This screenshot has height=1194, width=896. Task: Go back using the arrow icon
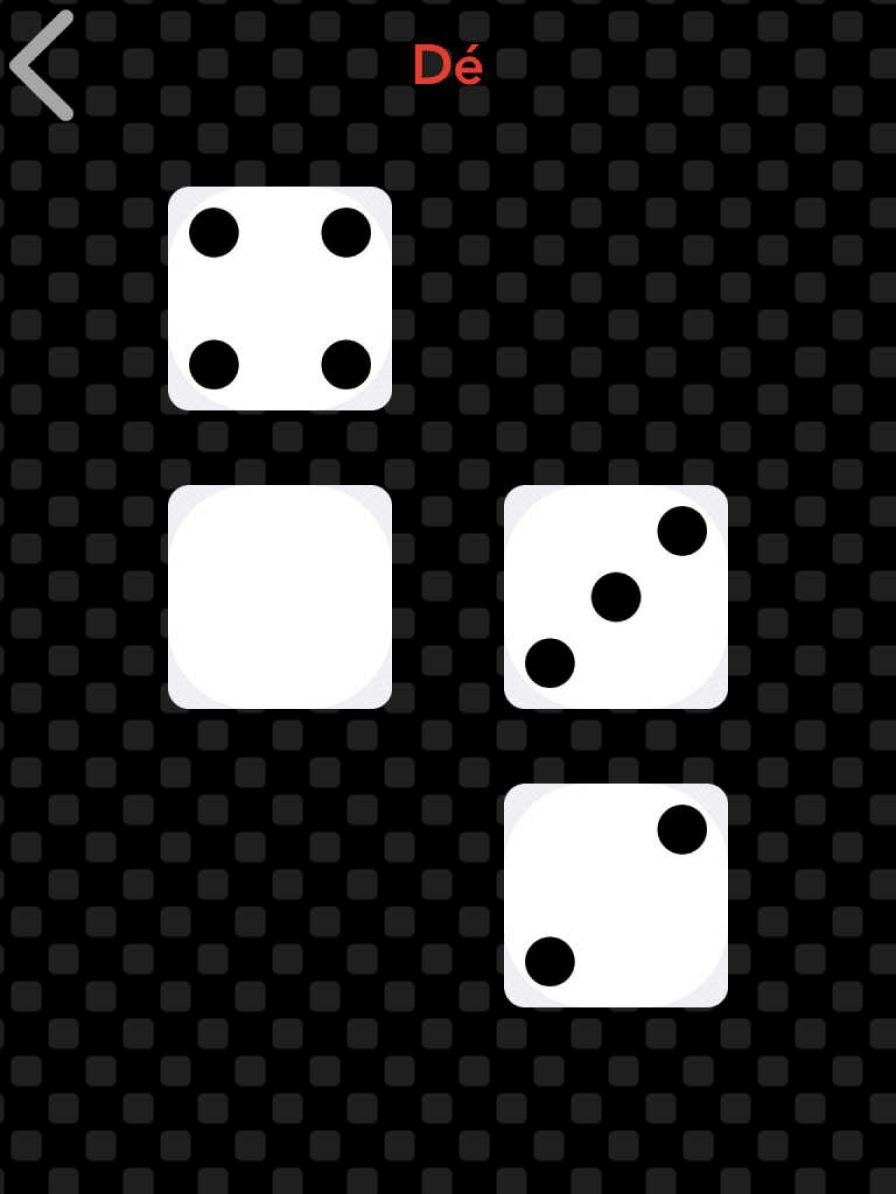(42, 66)
